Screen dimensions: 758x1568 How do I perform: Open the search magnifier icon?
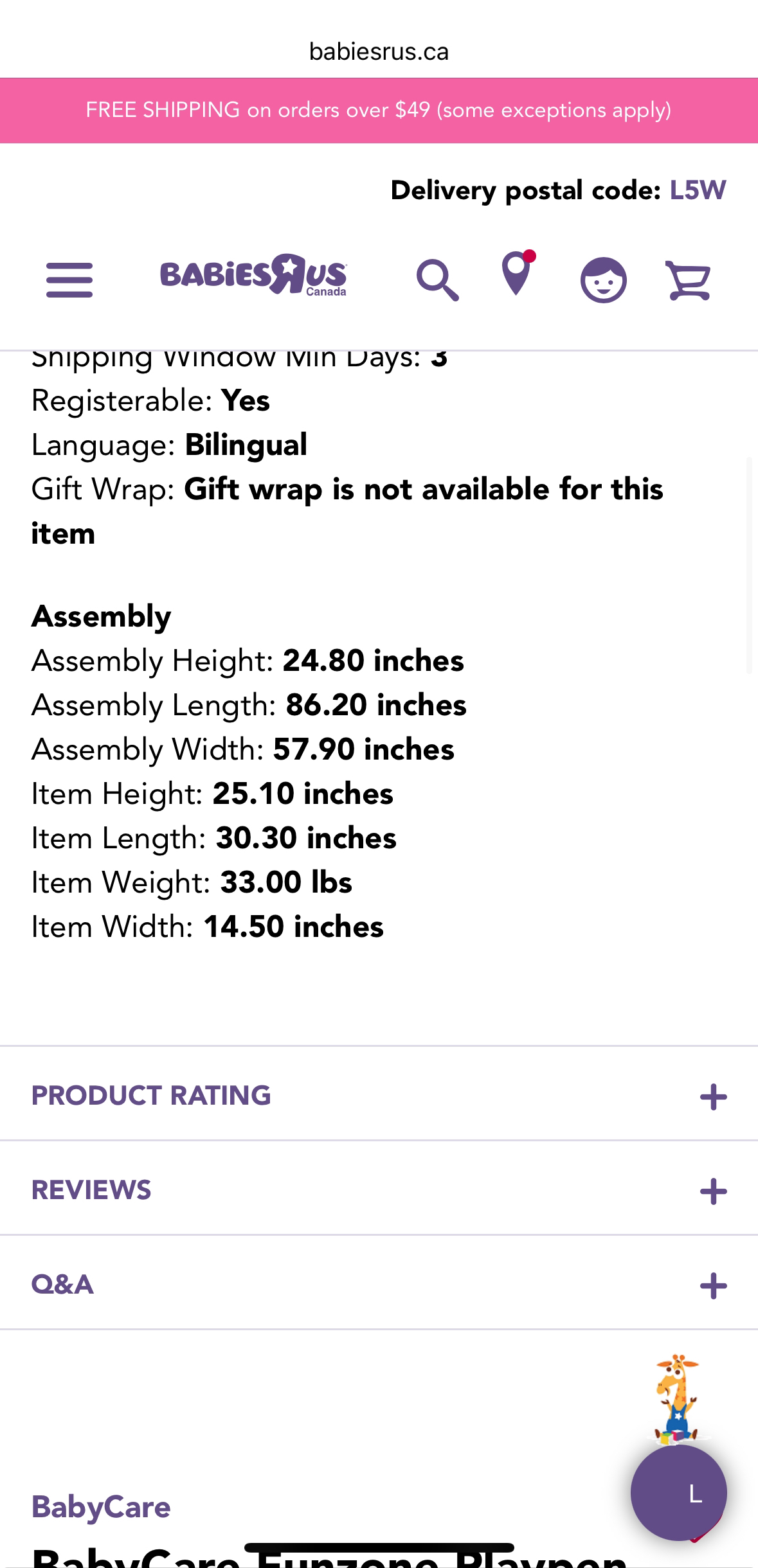(x=438, y=280)
